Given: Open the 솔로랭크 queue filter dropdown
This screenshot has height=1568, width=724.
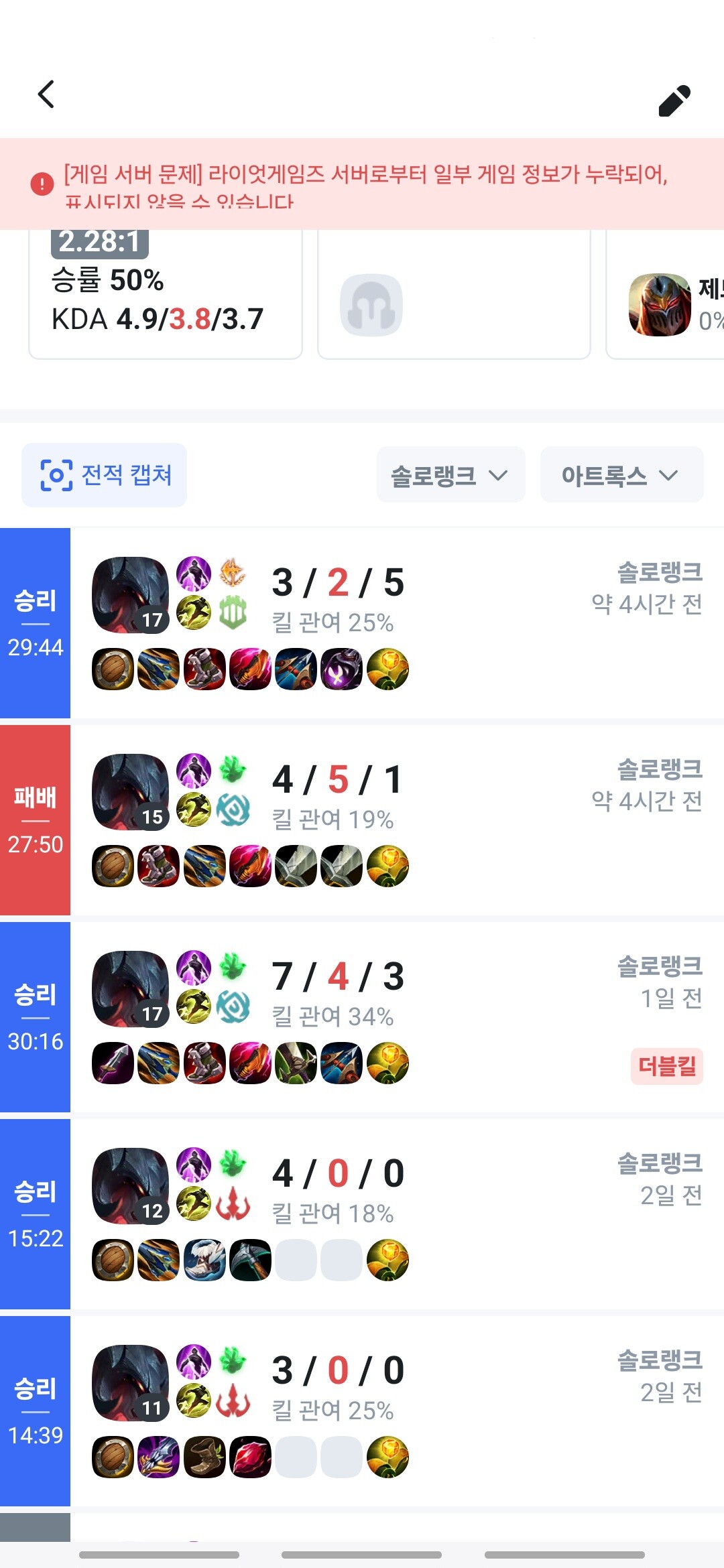Looking at the screenshot, I should 450,475.
